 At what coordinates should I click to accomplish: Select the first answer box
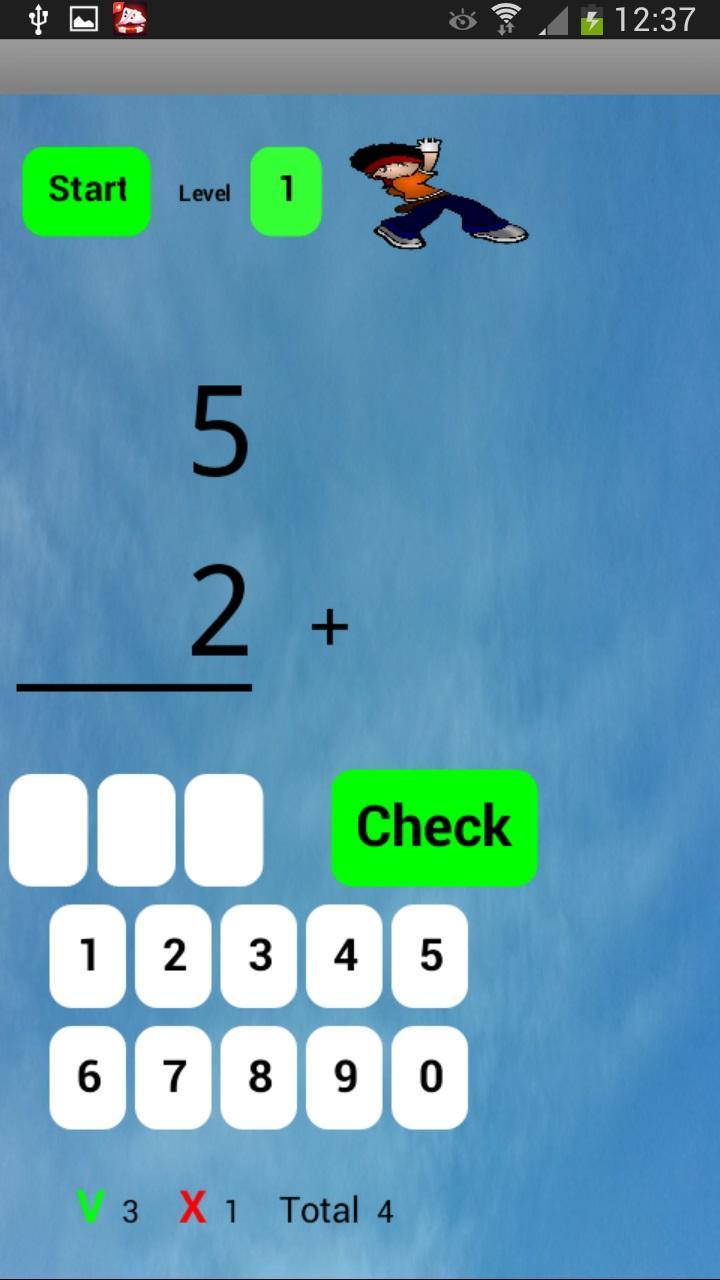pos(48,829)
